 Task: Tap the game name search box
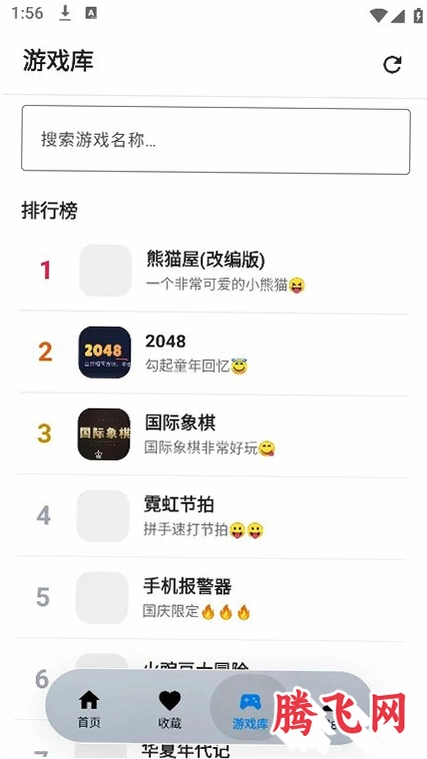tap(215, 141)
